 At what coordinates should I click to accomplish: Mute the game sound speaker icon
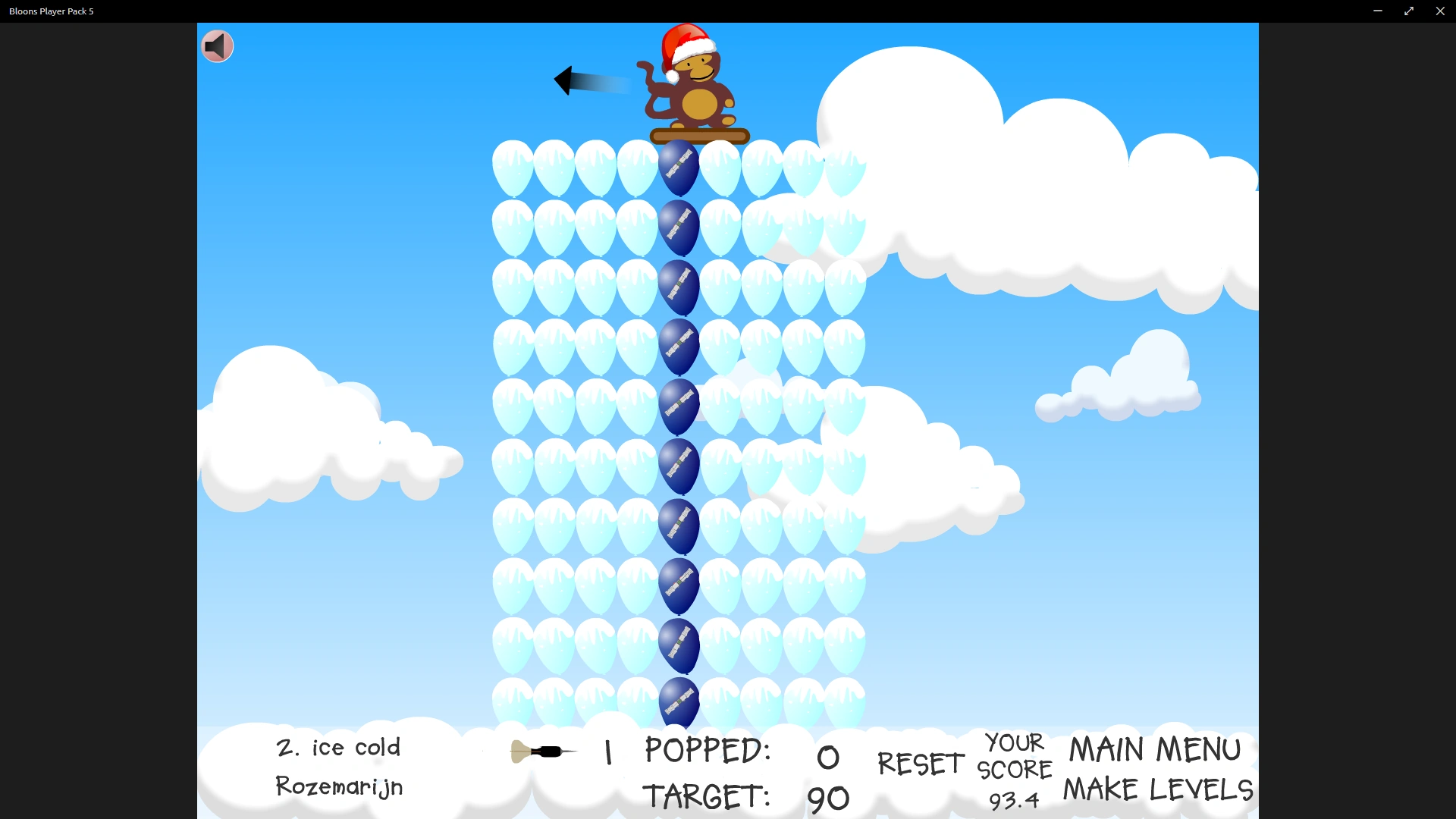(217, 46)
